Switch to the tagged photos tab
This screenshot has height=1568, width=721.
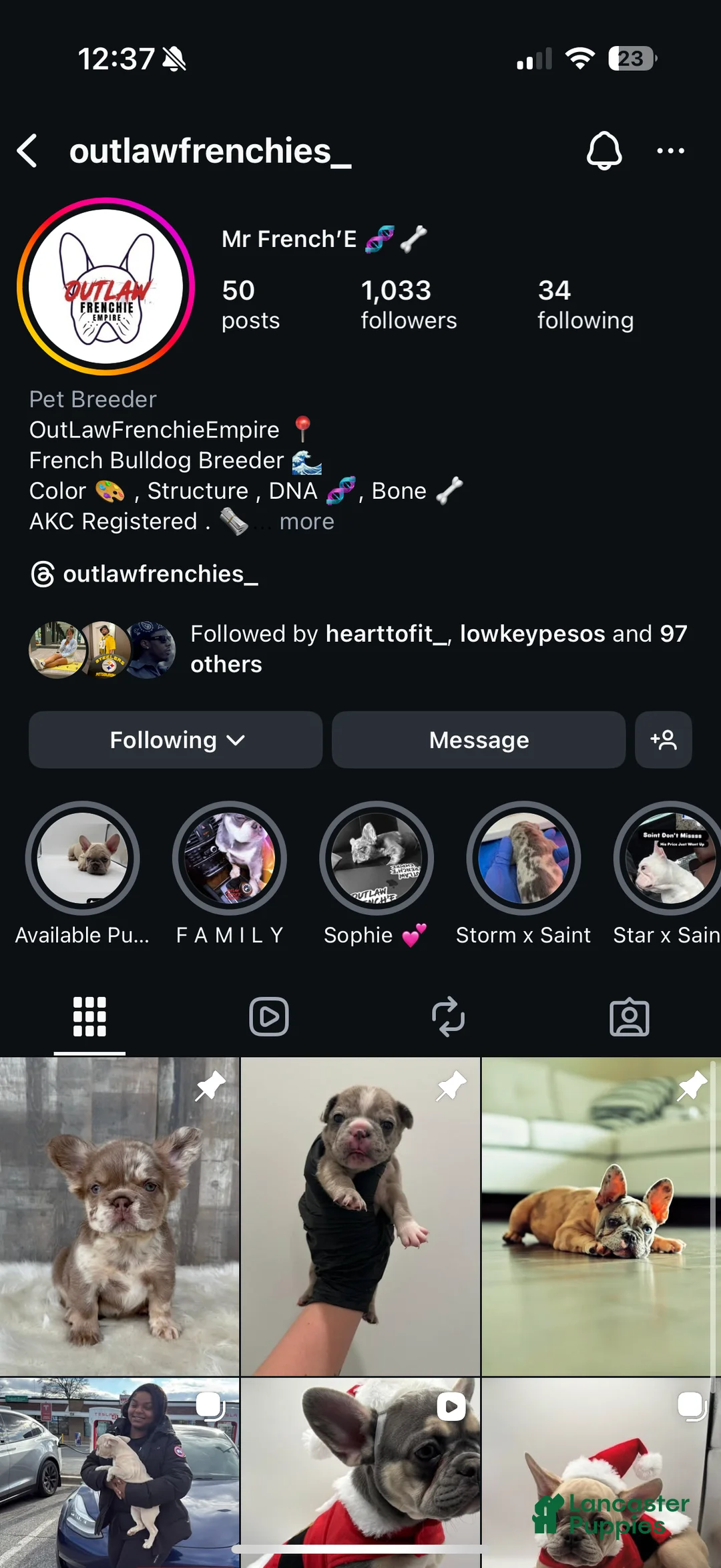[629, 1017]
